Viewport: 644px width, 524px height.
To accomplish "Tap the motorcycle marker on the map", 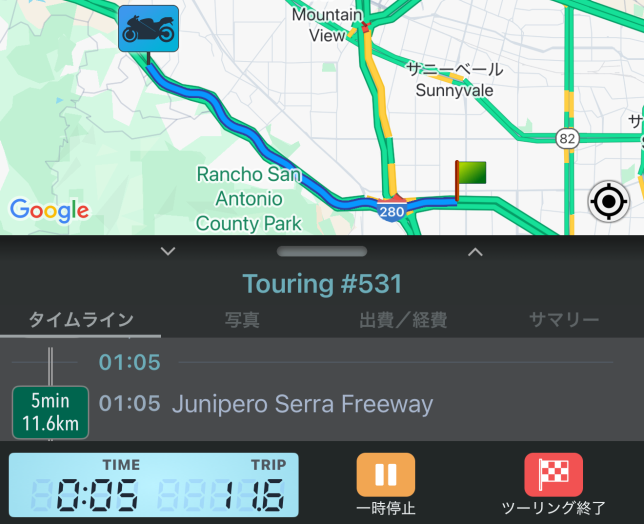I will tap(148, 29).
